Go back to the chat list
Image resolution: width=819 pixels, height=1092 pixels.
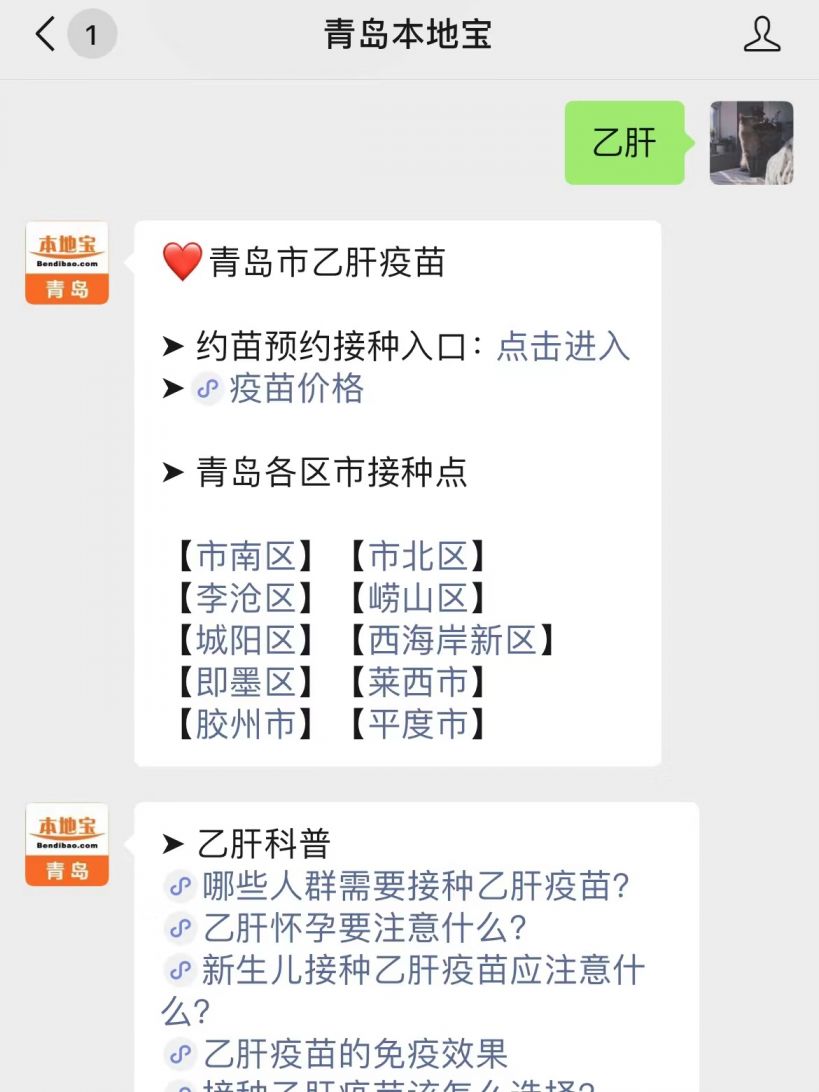45,35
